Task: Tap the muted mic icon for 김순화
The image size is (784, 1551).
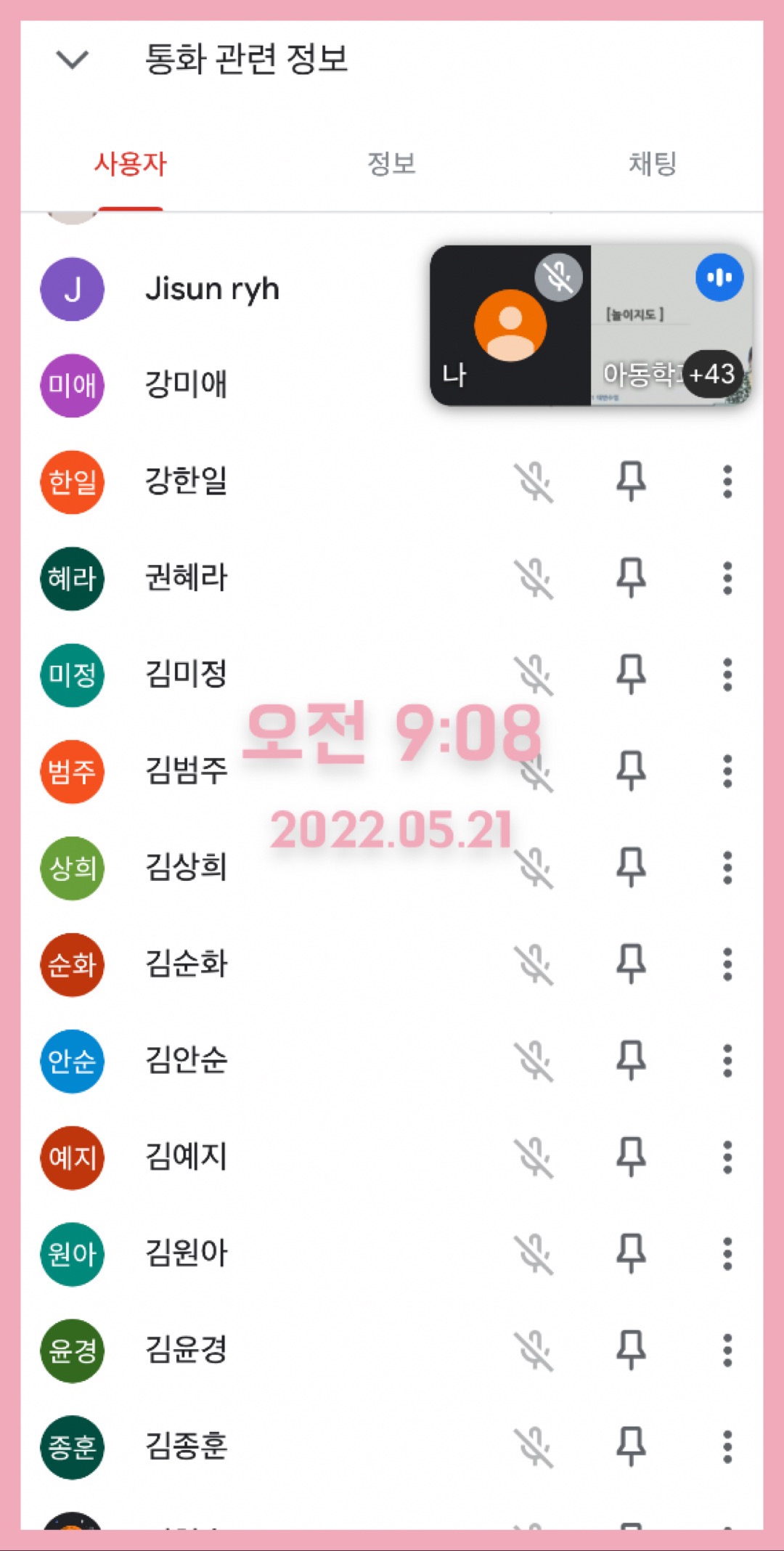Action: pyautogui.click(x=534, y=964)
